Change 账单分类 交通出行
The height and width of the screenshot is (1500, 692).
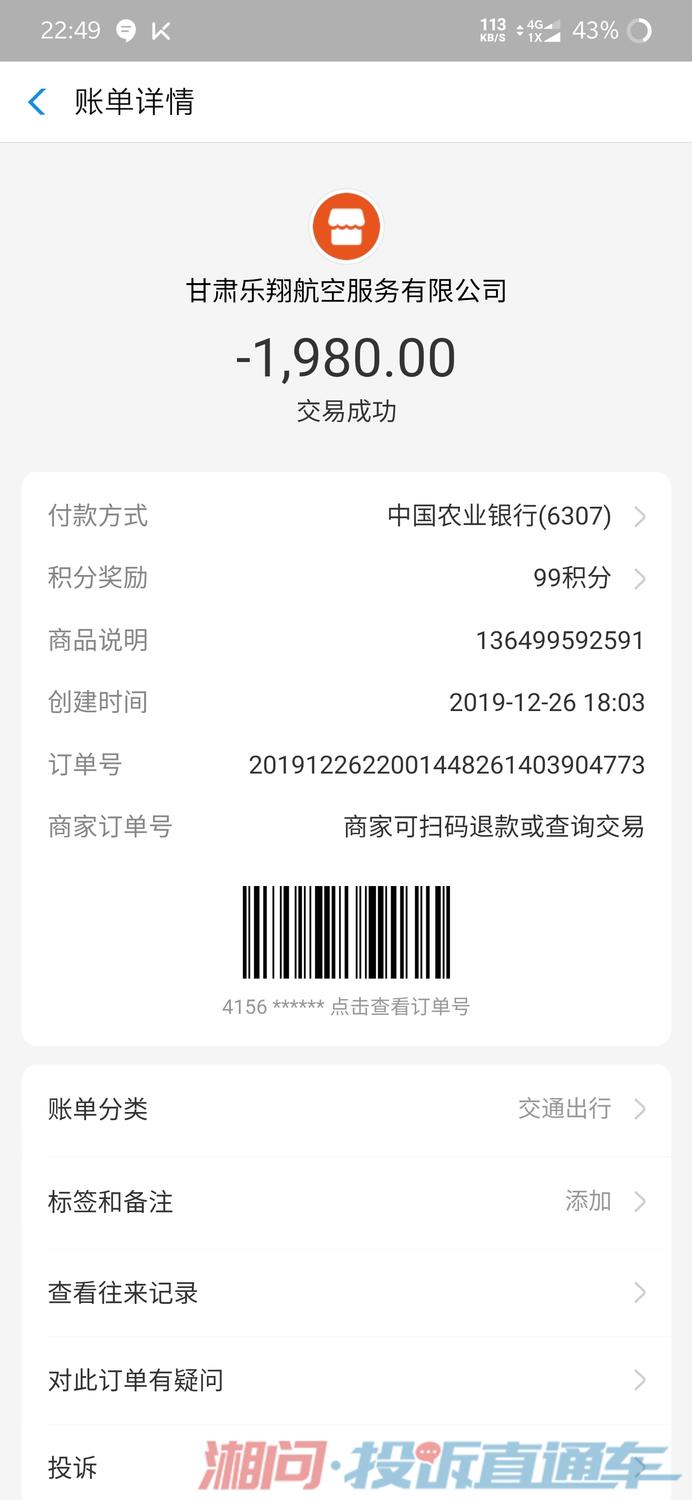pos(346,1109)
